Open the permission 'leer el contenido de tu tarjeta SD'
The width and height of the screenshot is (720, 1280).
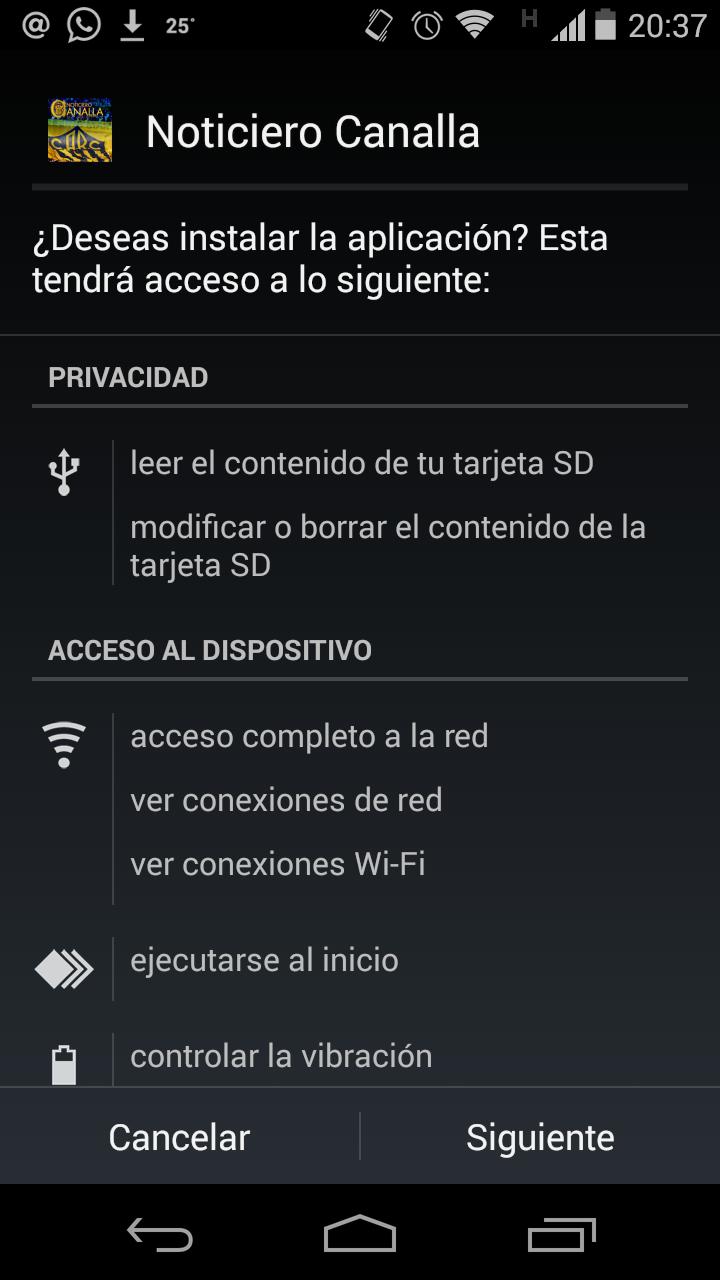[x=361, y=463]
